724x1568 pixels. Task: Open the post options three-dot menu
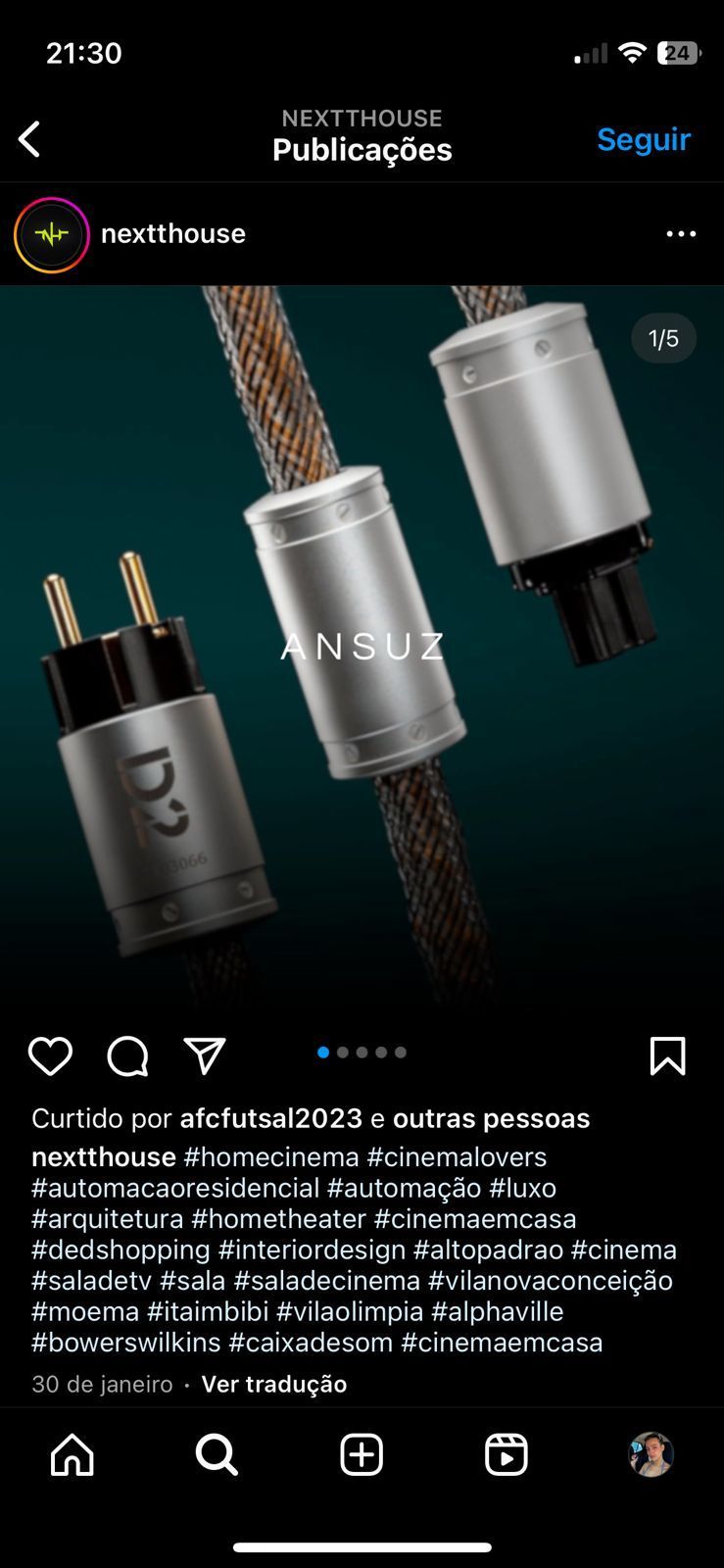coord(680,234)
